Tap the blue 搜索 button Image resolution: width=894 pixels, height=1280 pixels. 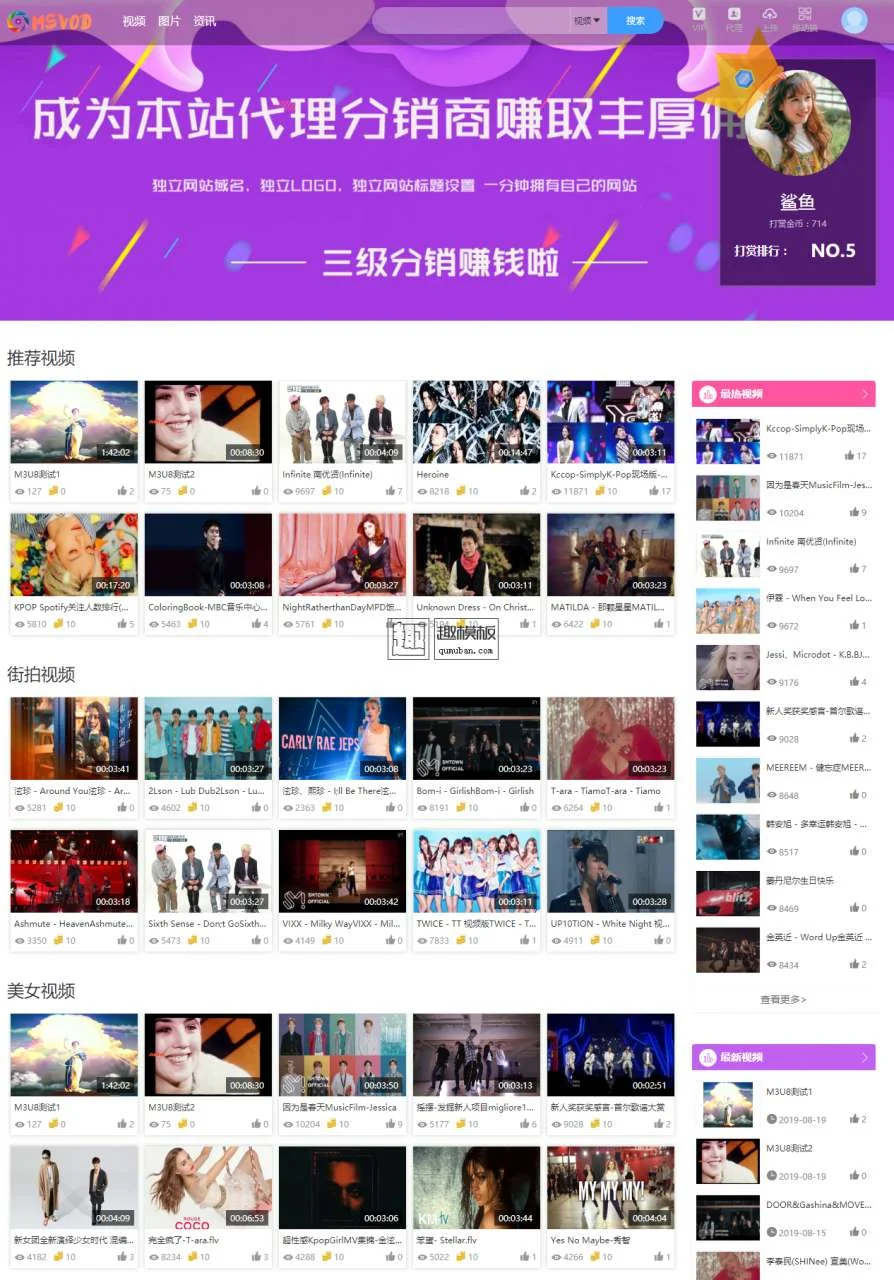[635, 20]
